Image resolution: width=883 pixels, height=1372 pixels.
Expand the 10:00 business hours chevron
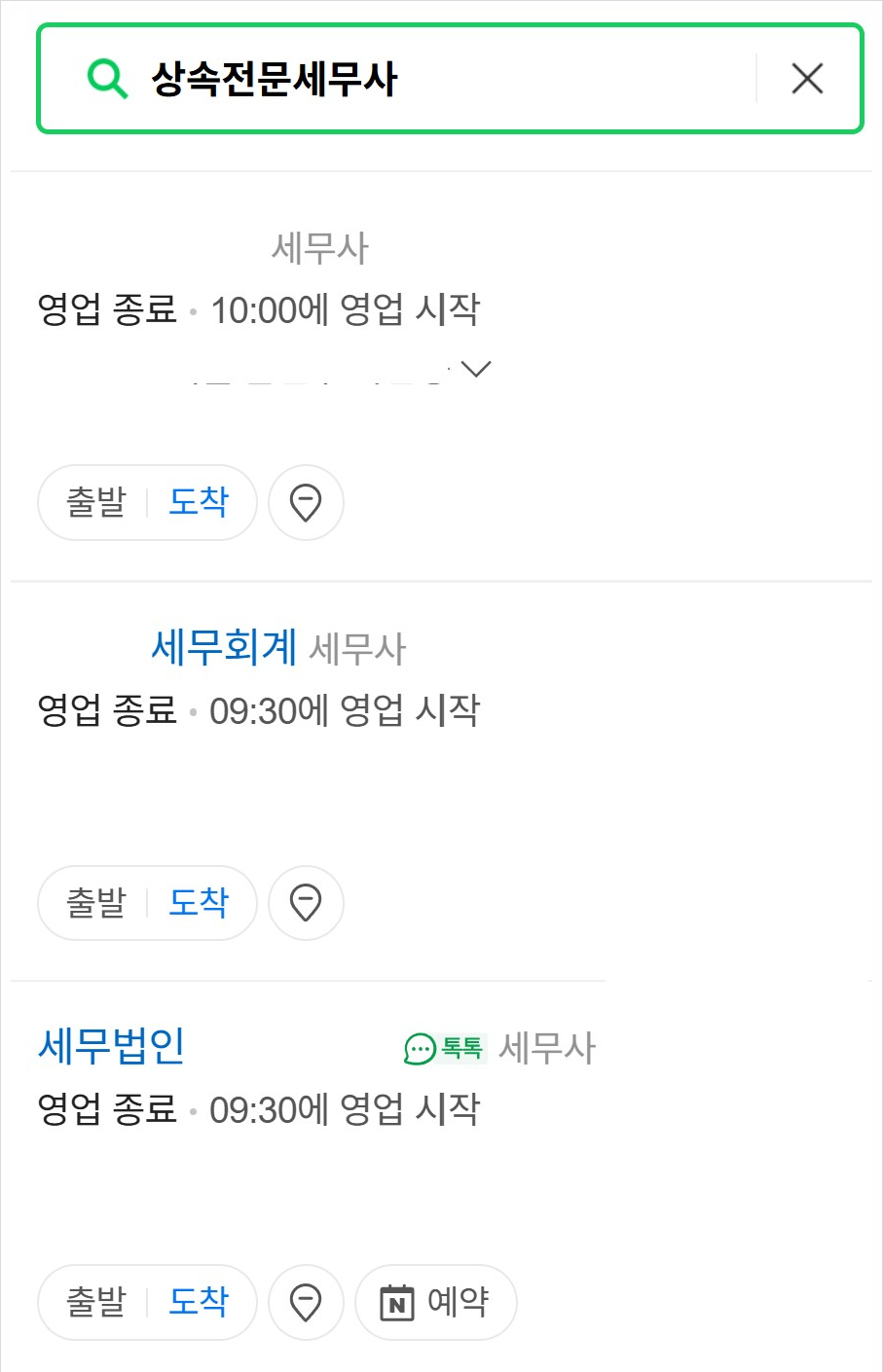click(476, 369)
